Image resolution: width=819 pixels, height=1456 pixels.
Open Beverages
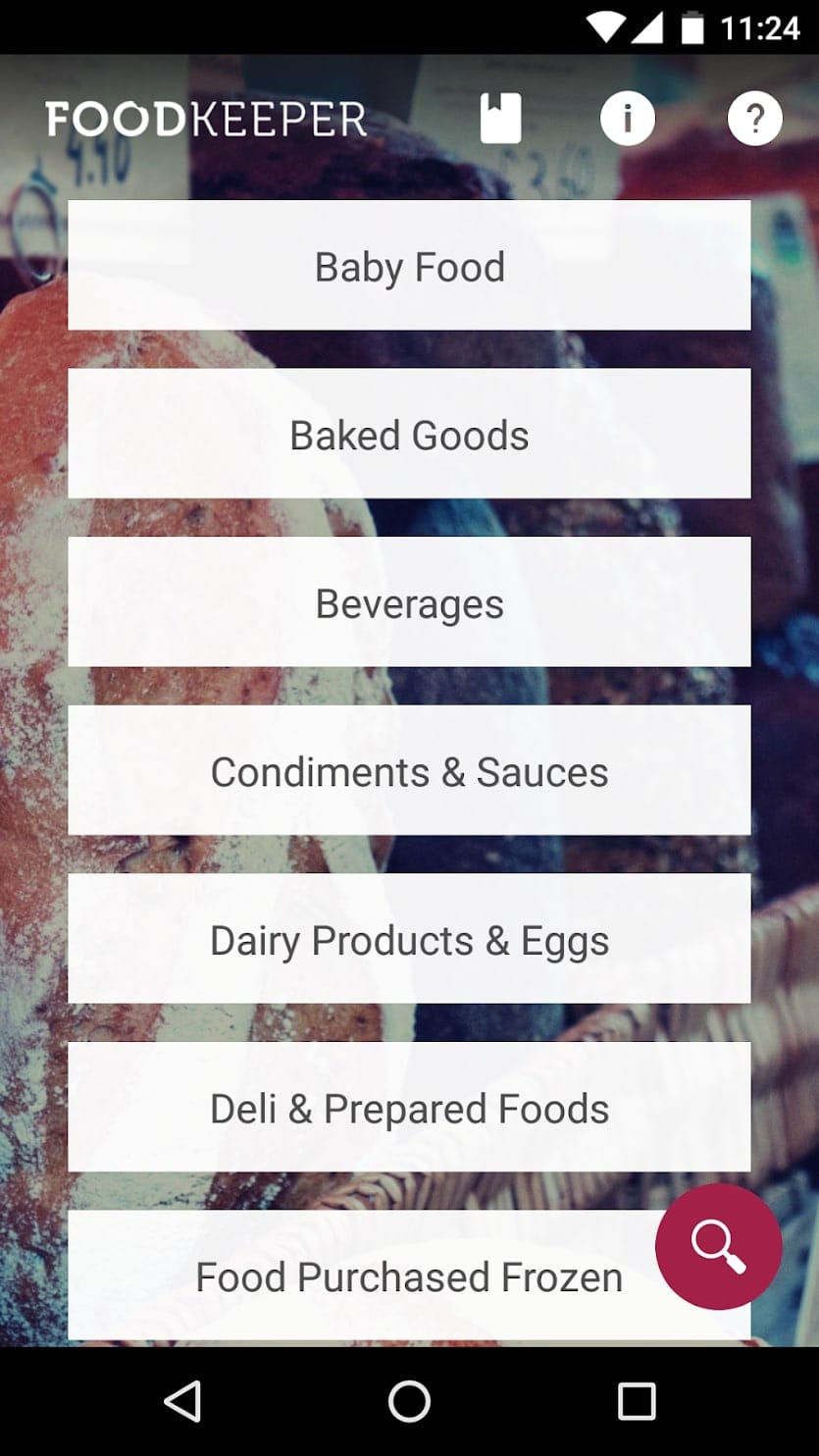coord(409,602)
